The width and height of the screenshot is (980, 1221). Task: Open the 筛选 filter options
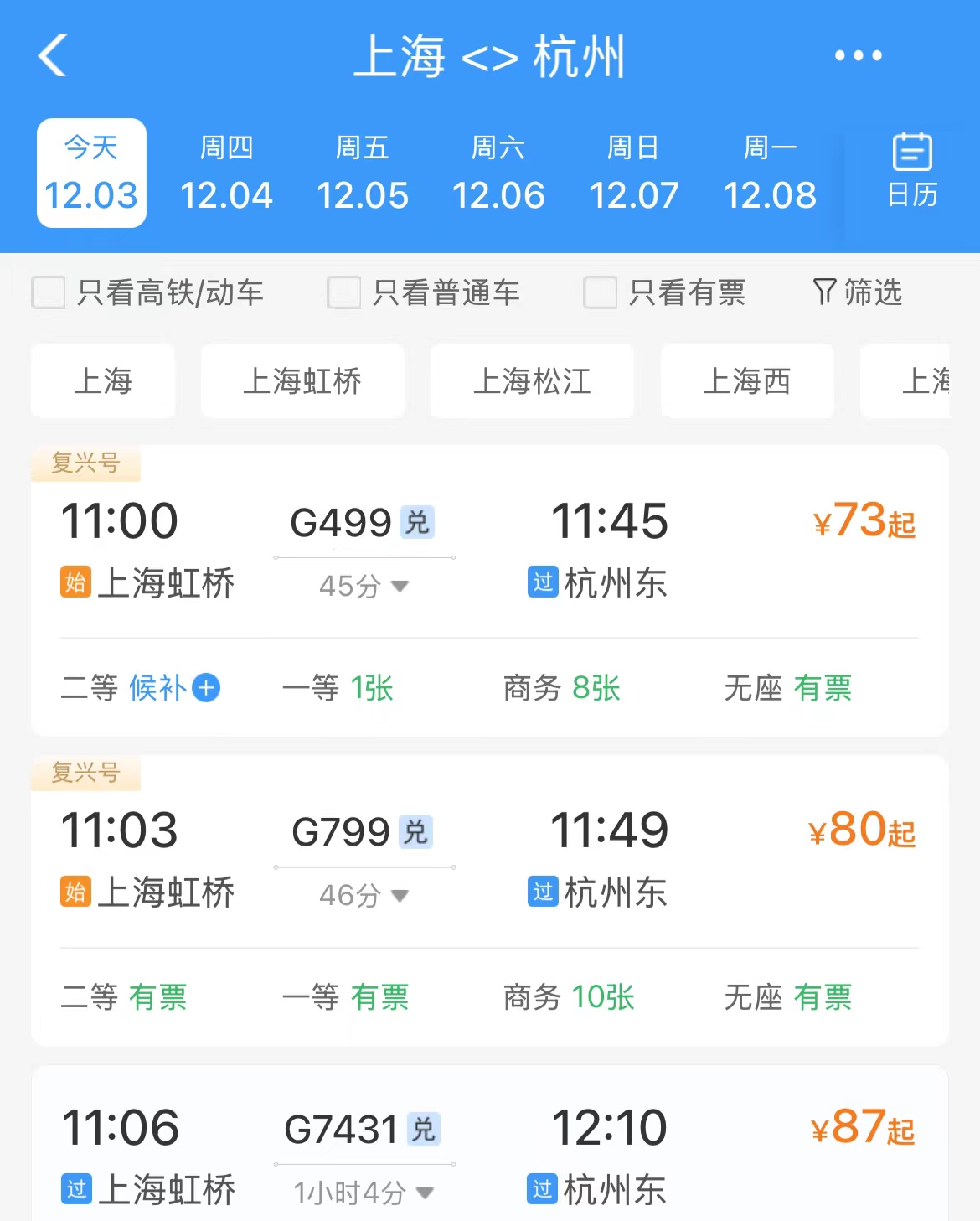pyautogui.click(x=858, y=292)
